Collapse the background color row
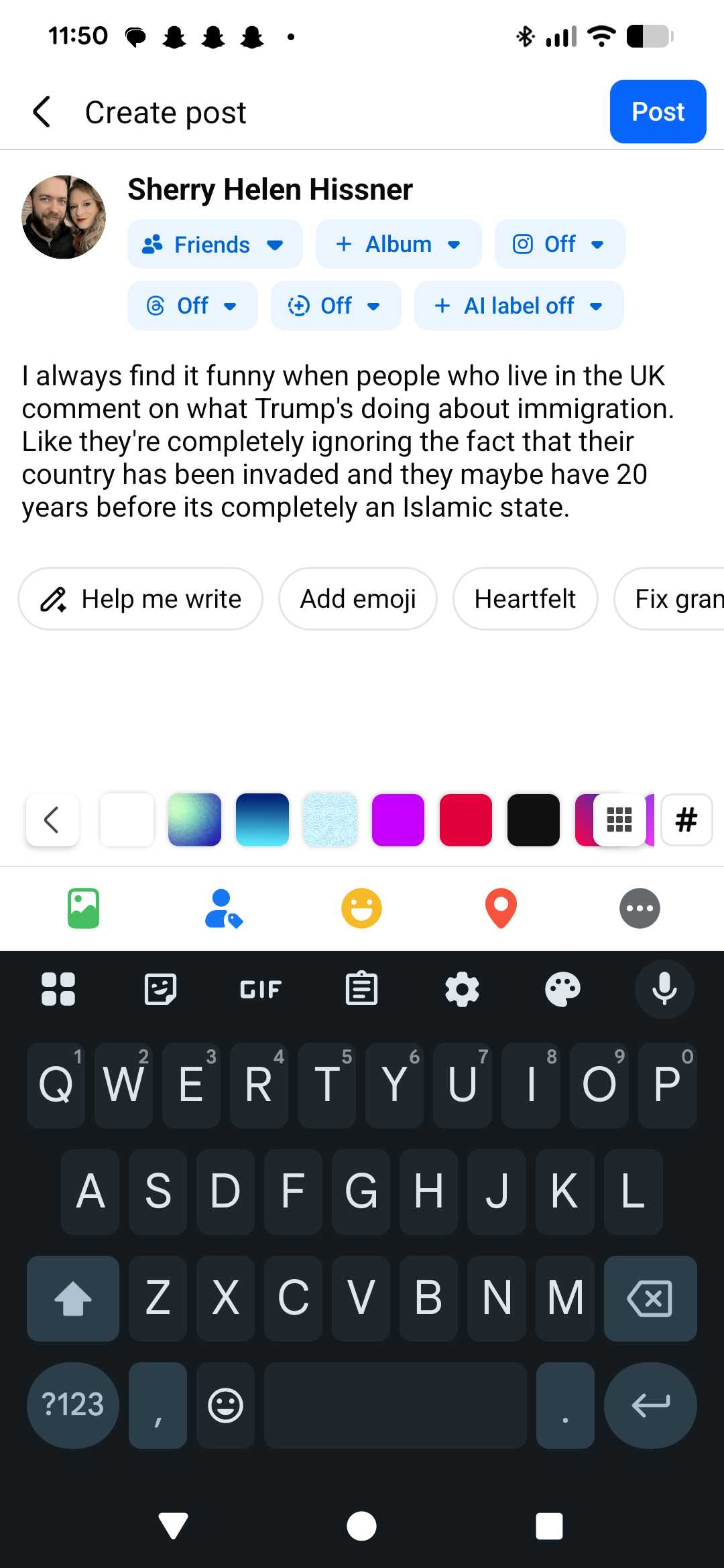The image size is (724, 1568). point(52,820)
